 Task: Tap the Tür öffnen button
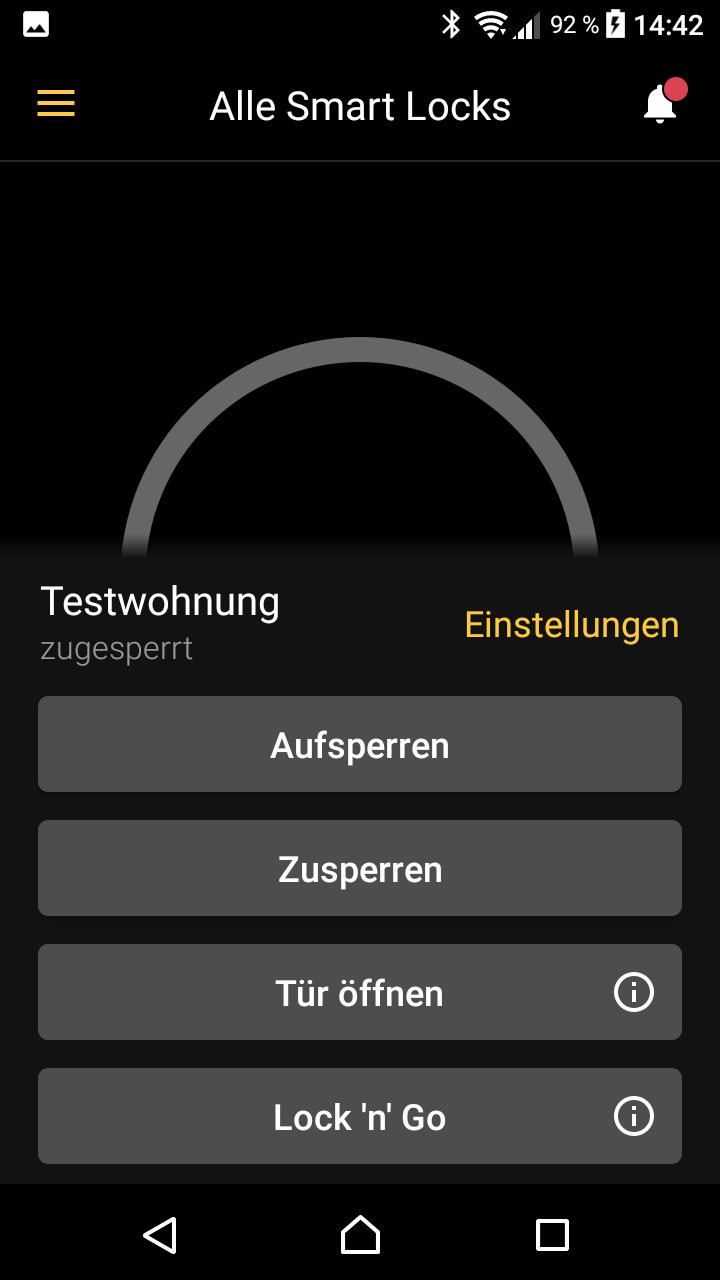[x=360, y=992]
